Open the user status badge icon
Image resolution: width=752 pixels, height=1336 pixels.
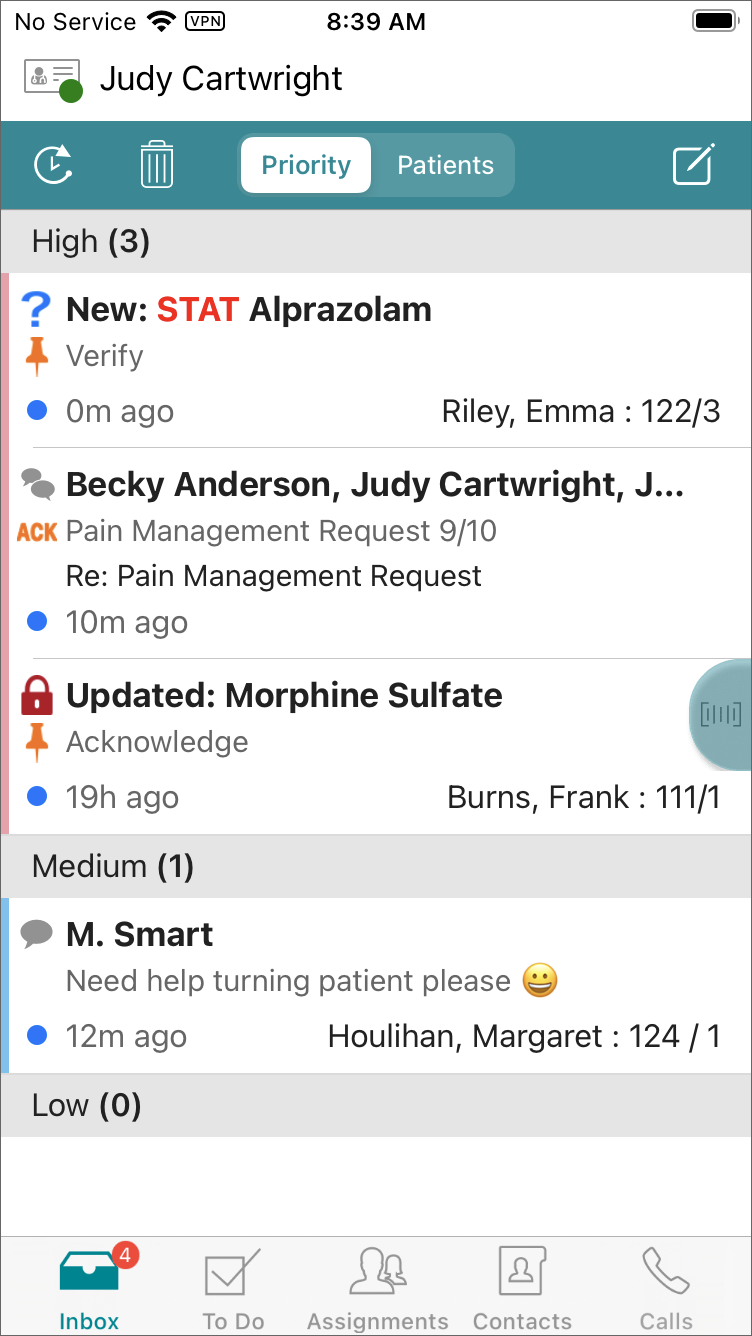click(x=52, y=79)
